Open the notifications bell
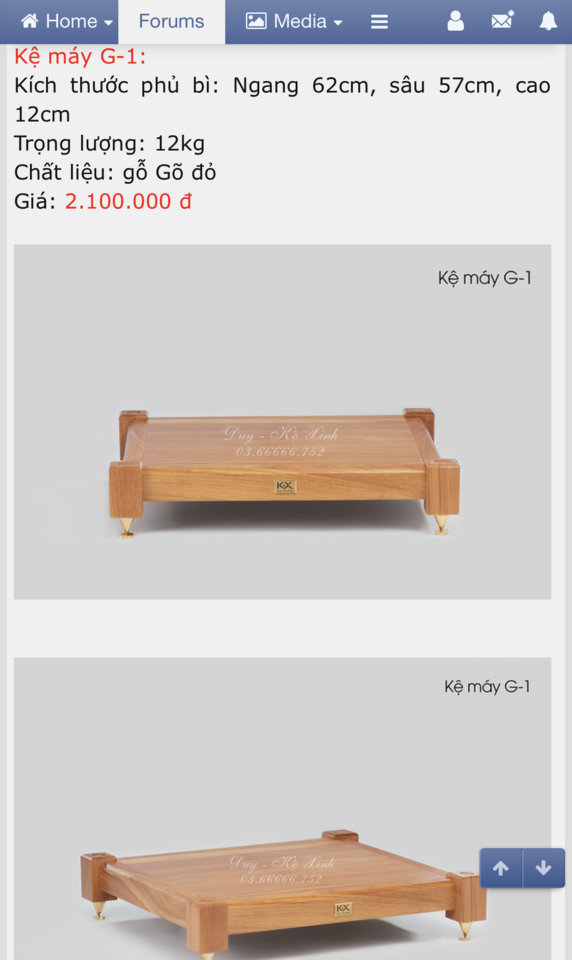The height and width of the screenshot is (960, 572). click(548, 21)
